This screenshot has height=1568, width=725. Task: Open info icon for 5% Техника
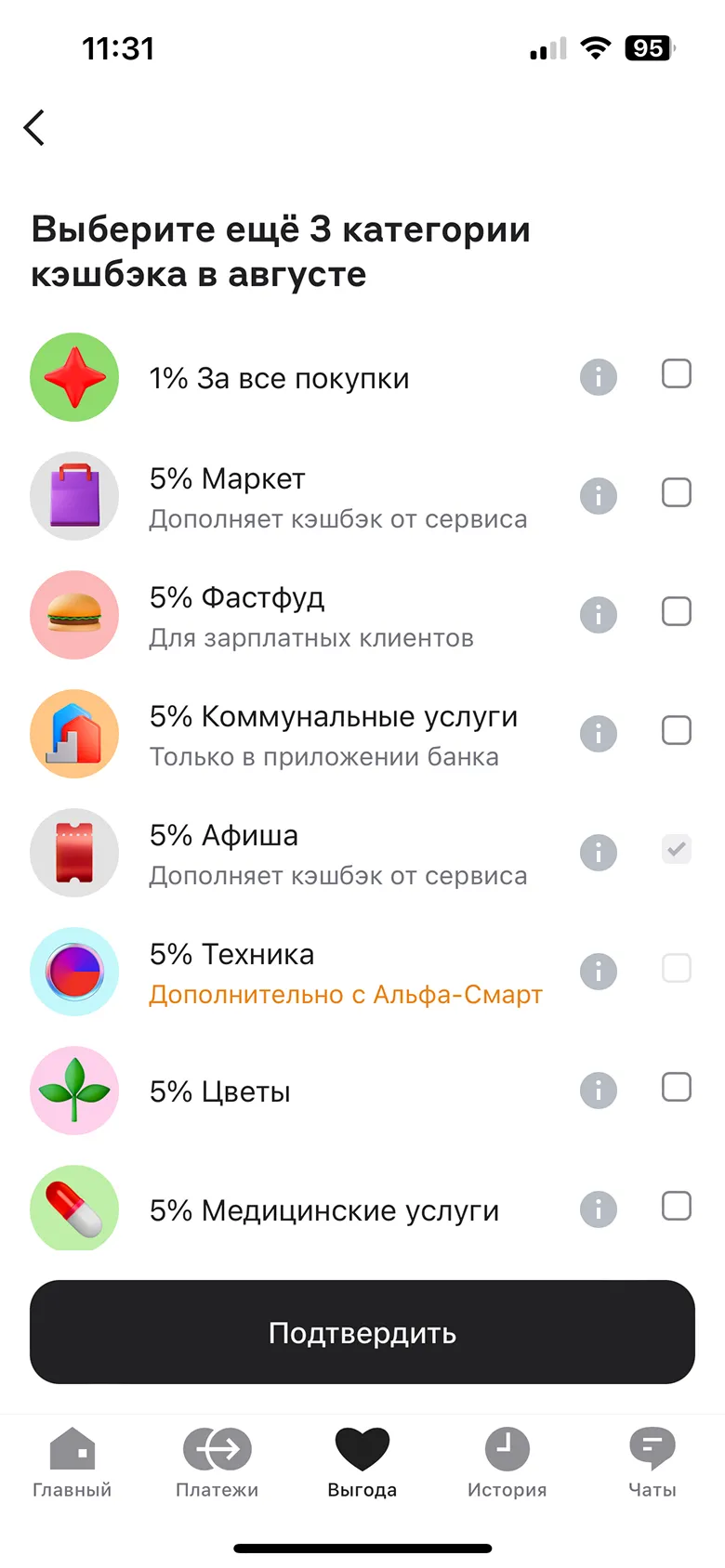[x=599, y=972]
